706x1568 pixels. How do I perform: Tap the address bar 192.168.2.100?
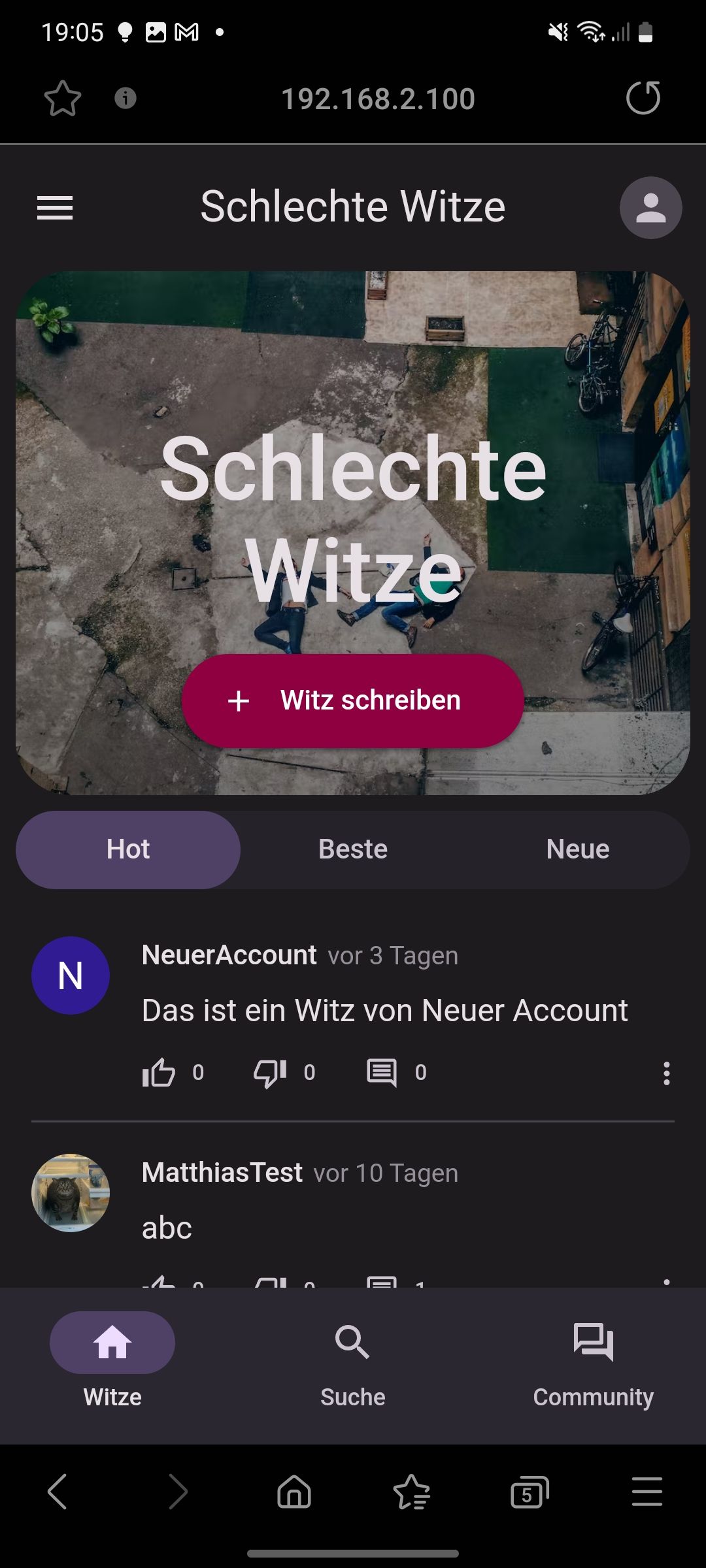click(378, 99)
